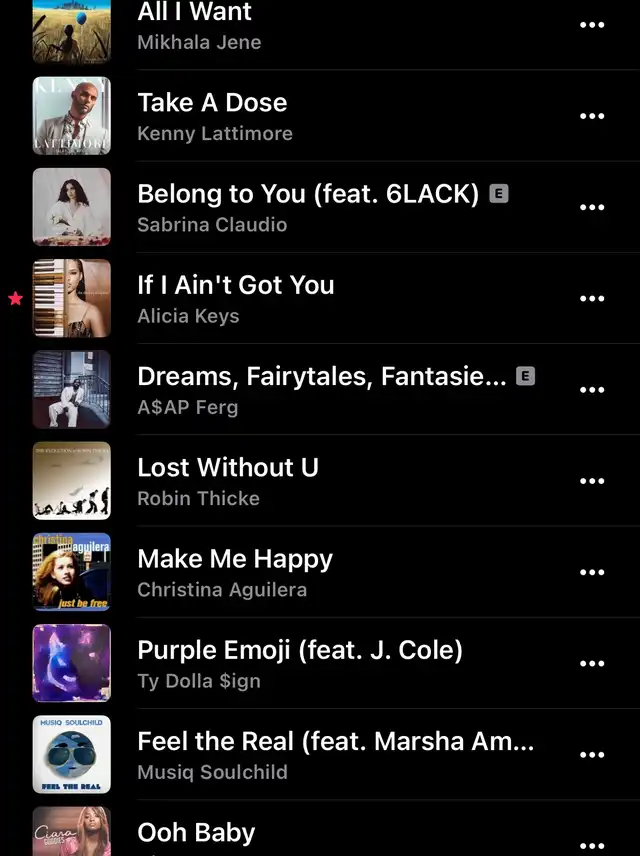This screenshot has width=640, height=856.
Task: Open more options for Feel the Real
Action: [x=592, y=755]
